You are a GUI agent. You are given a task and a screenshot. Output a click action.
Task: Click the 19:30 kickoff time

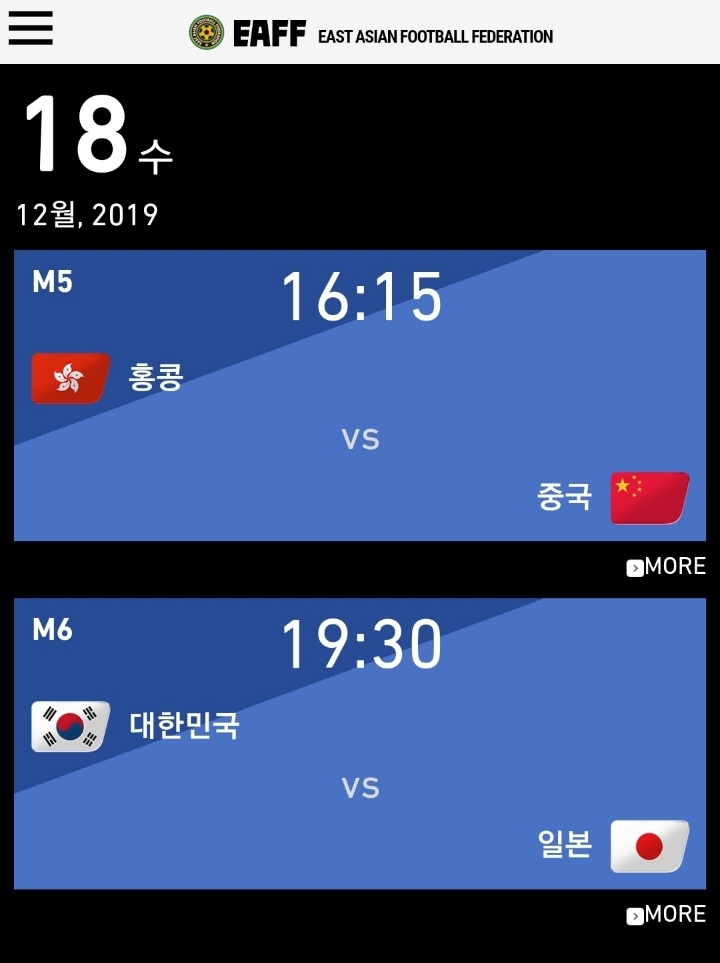coord(363,644)
